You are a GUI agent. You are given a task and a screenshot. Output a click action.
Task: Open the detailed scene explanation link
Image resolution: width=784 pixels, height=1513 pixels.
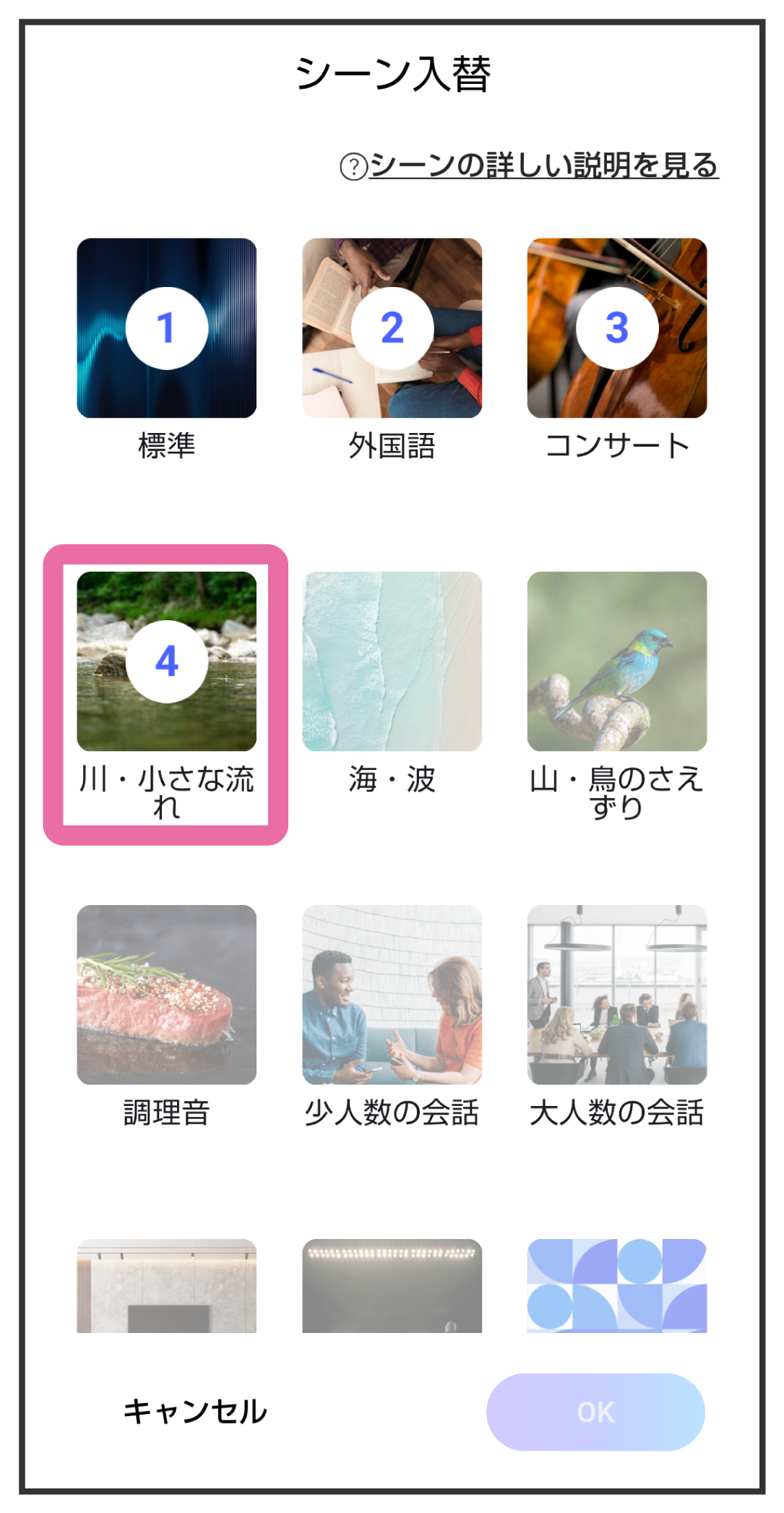[x=529, y=166]
